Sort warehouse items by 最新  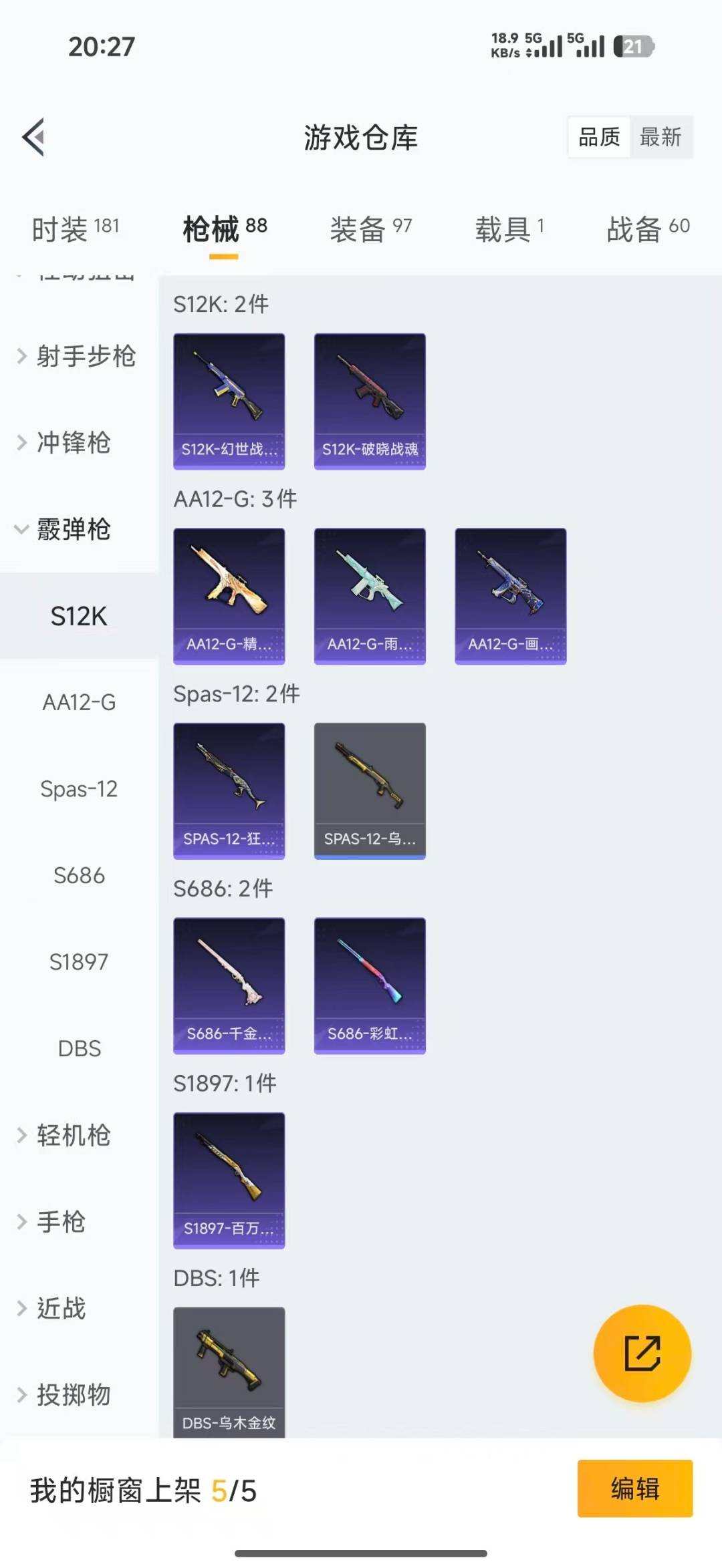coord(660,137)
